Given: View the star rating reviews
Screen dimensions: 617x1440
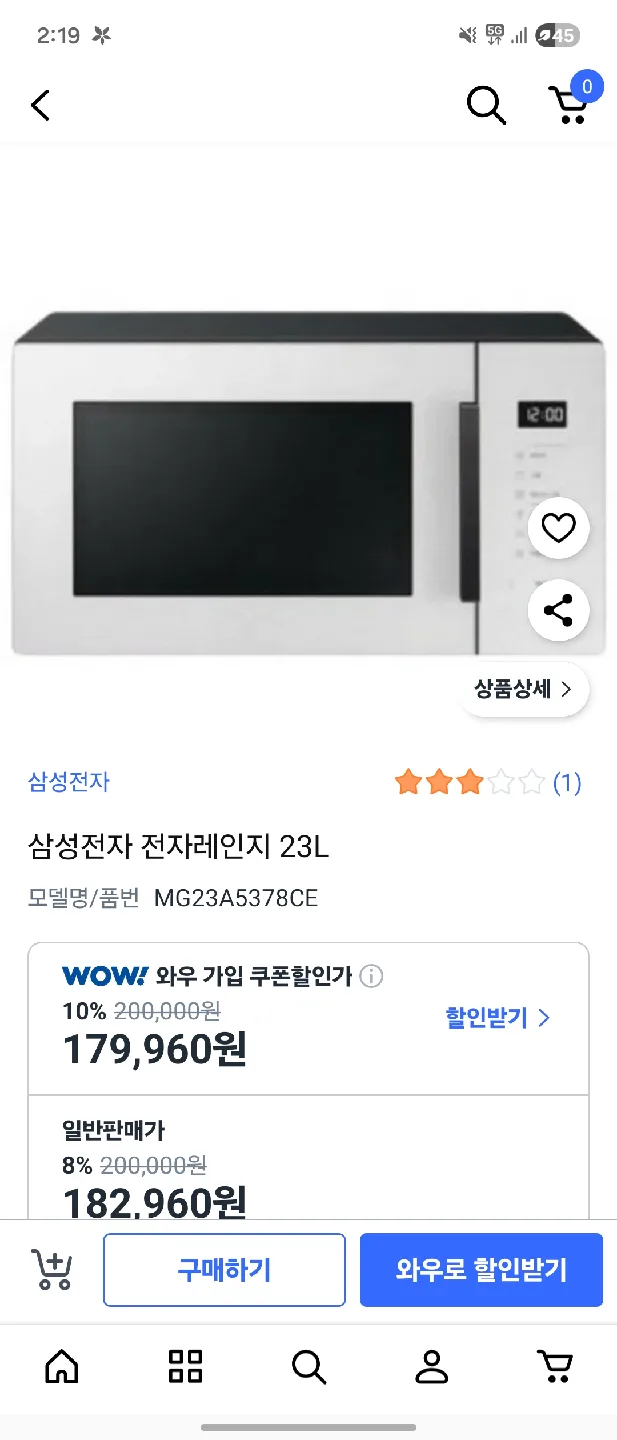Looking at the screenshot, I should click(487, 782).
